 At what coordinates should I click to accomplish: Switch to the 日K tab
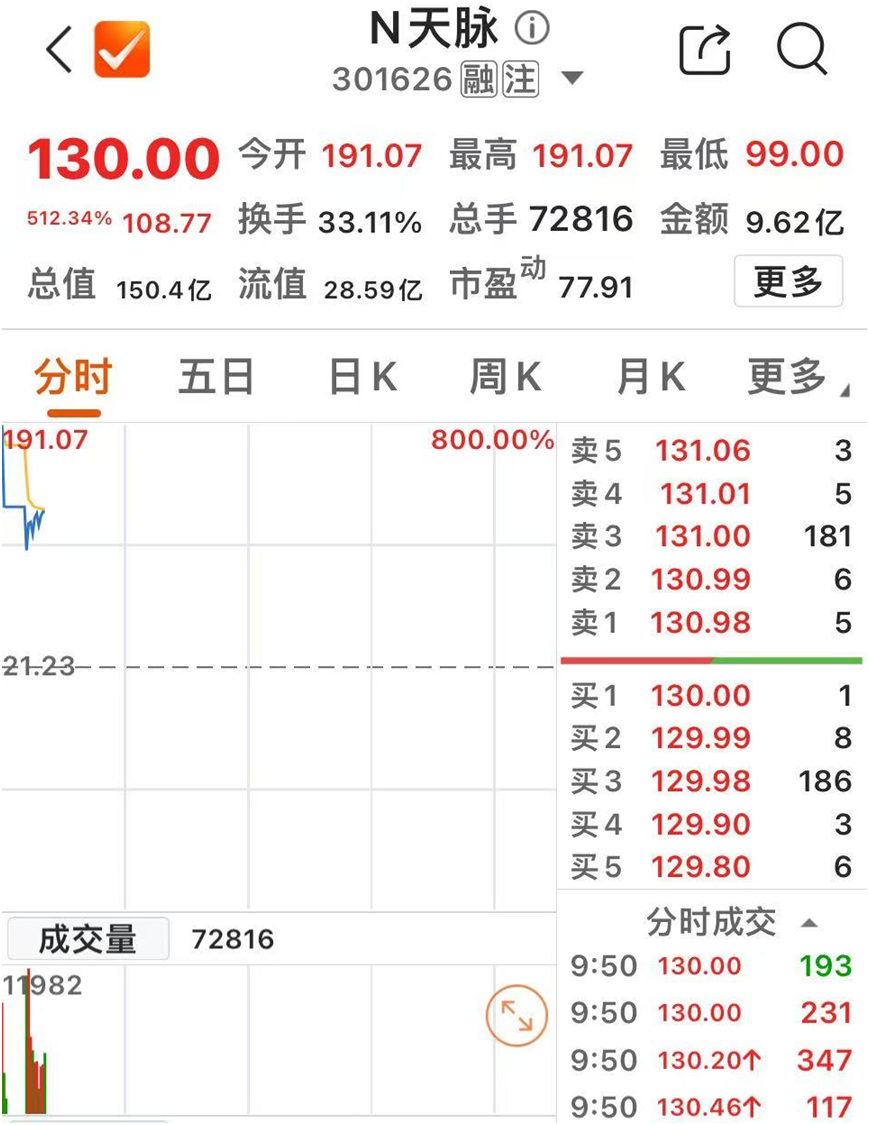(x=362, y=378)
